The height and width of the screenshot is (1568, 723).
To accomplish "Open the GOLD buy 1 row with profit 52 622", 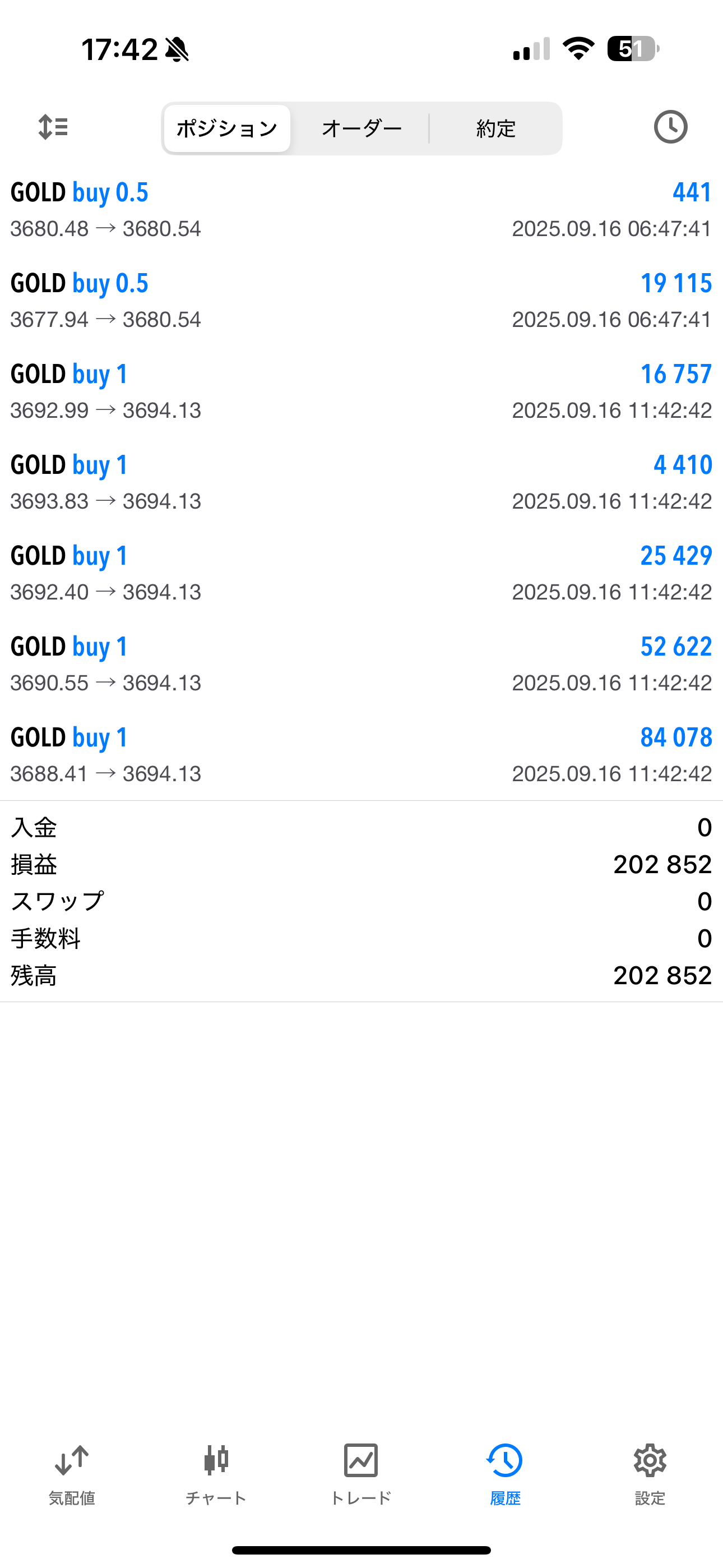I will click(x=361, y=663).
